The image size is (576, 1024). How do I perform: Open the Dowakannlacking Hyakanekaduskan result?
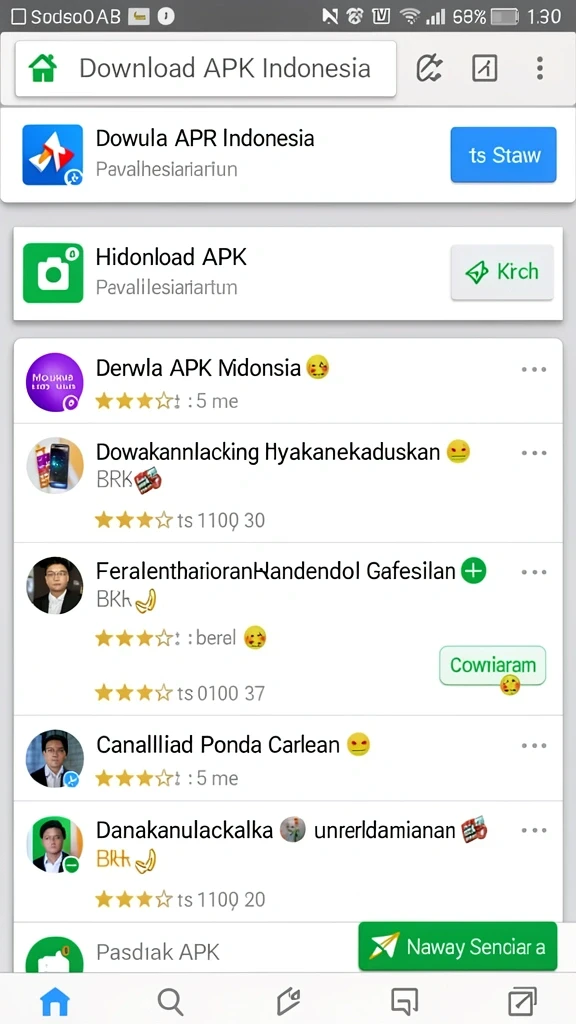point(288,483)
